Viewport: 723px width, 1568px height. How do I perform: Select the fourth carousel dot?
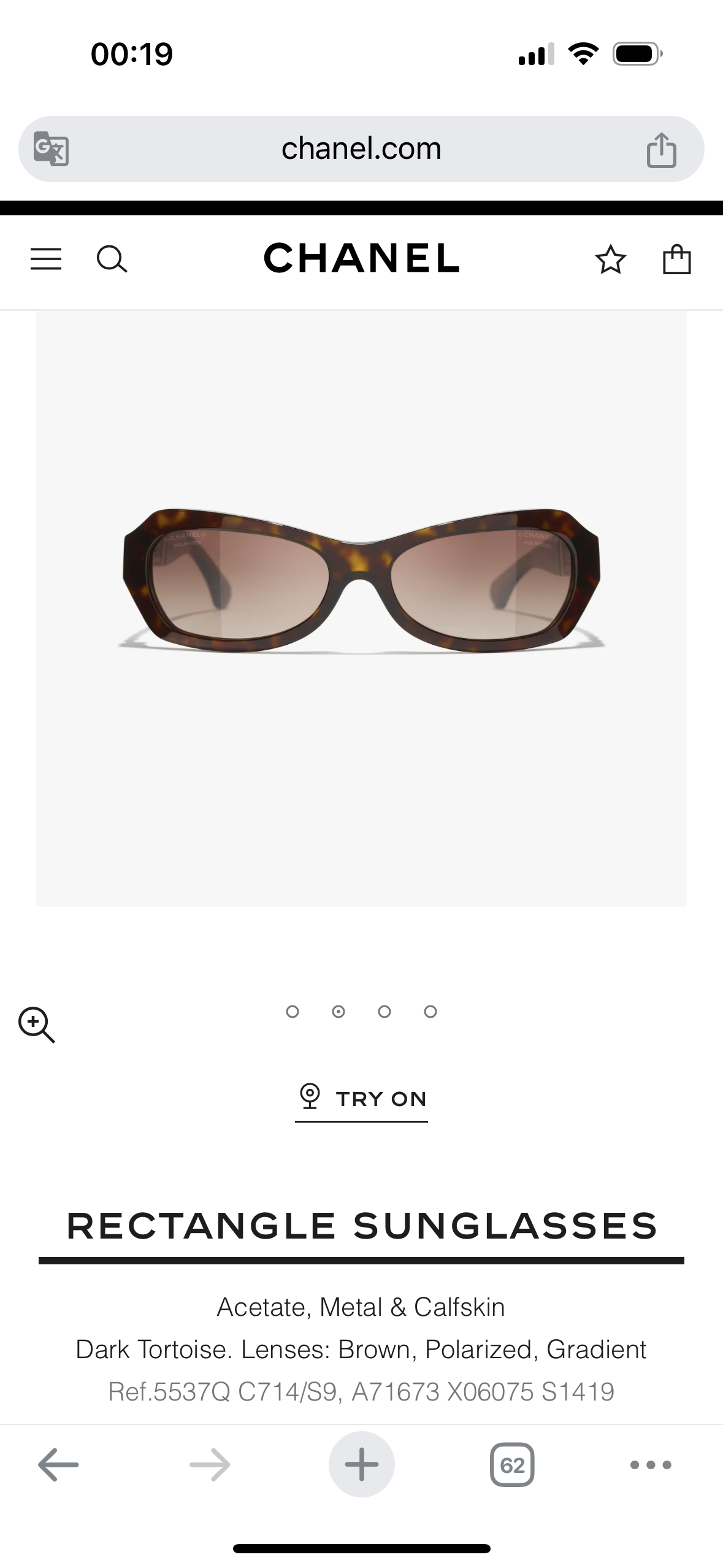point(431,1012)
